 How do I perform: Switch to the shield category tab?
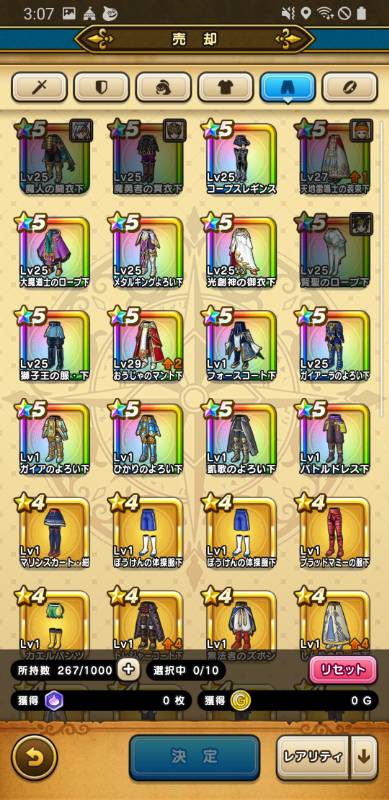coord(101,87)
